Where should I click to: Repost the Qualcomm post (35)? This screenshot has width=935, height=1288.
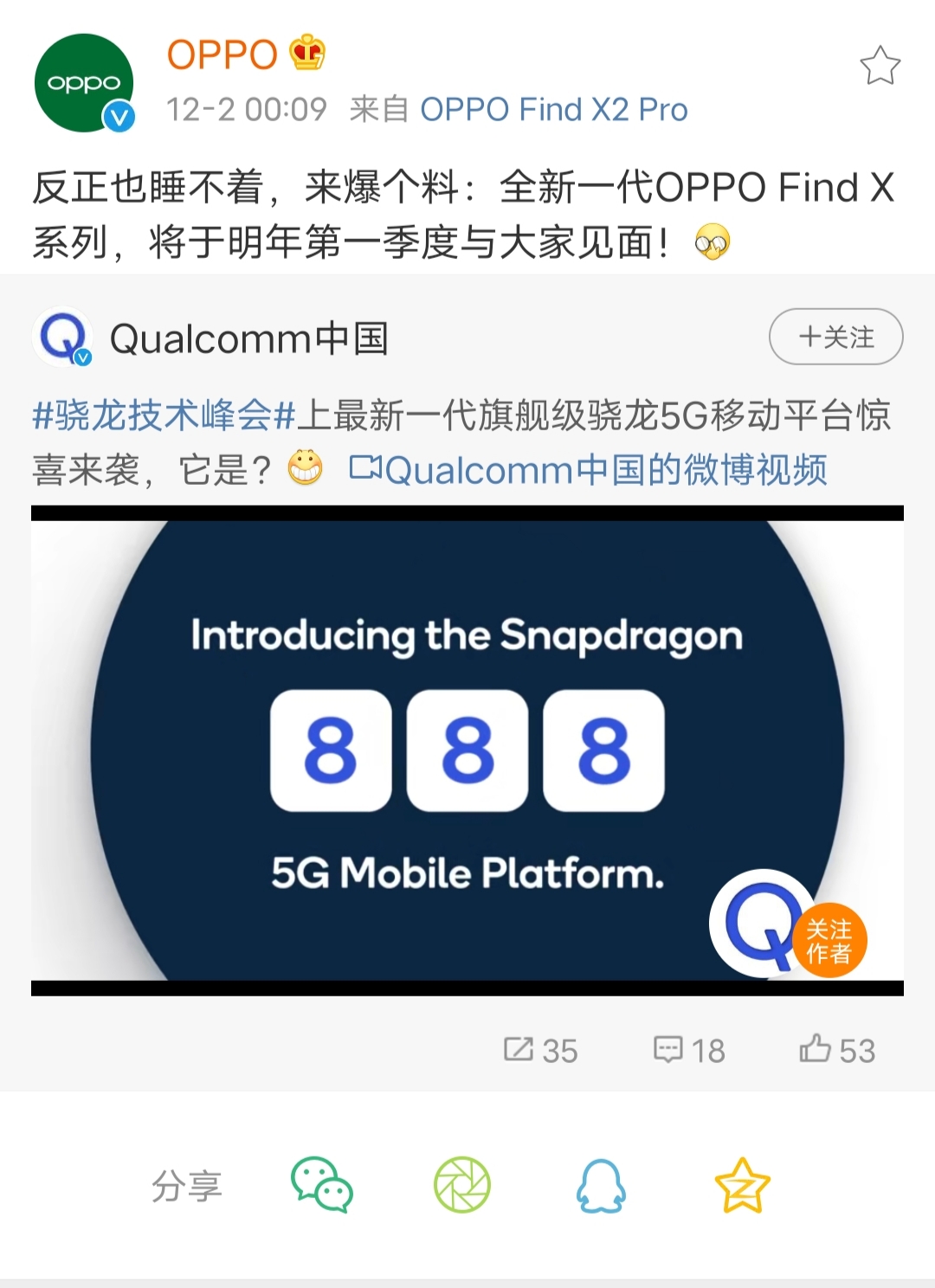541,1050
